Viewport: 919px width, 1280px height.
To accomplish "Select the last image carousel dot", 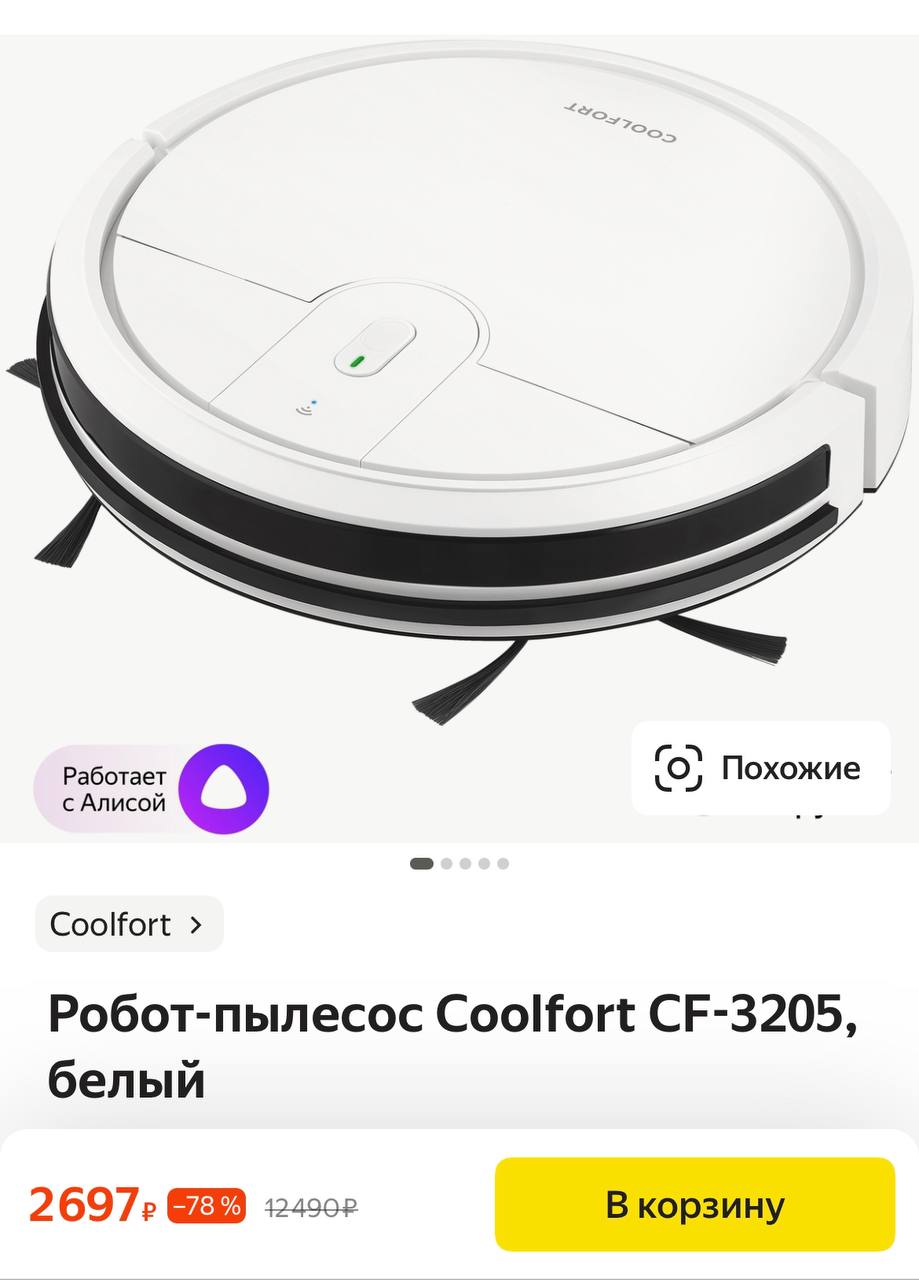I will [502, 862].
